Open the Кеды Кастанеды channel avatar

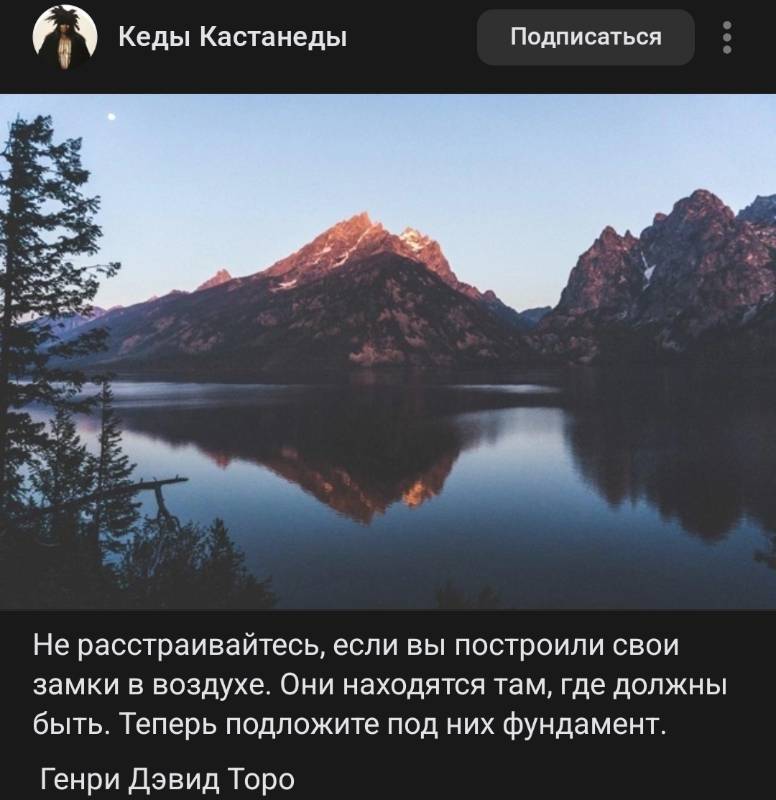64,38
